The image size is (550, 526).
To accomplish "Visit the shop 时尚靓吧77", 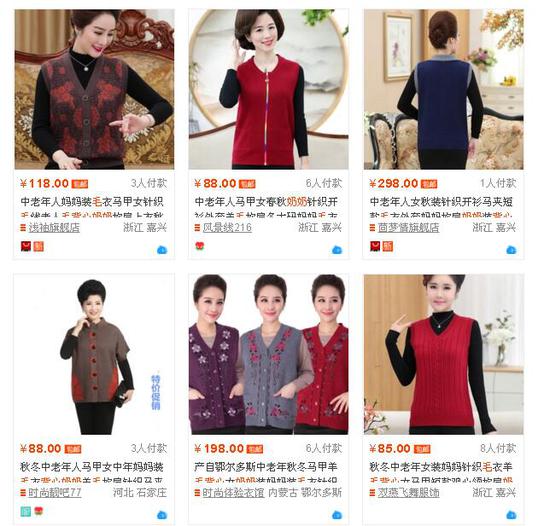I will click(x=55, y=493).
